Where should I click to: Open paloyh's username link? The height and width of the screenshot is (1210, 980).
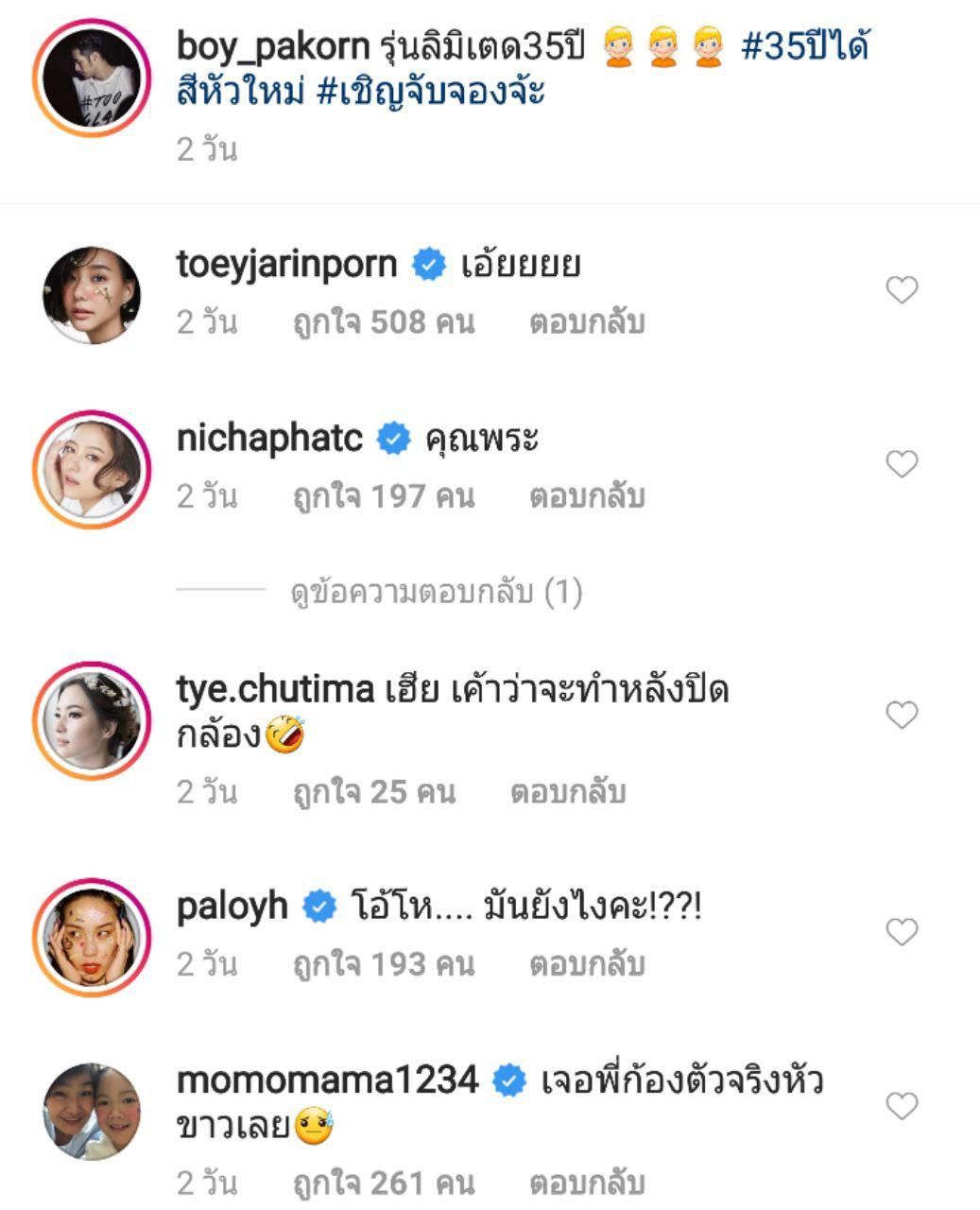pos(232,907)
